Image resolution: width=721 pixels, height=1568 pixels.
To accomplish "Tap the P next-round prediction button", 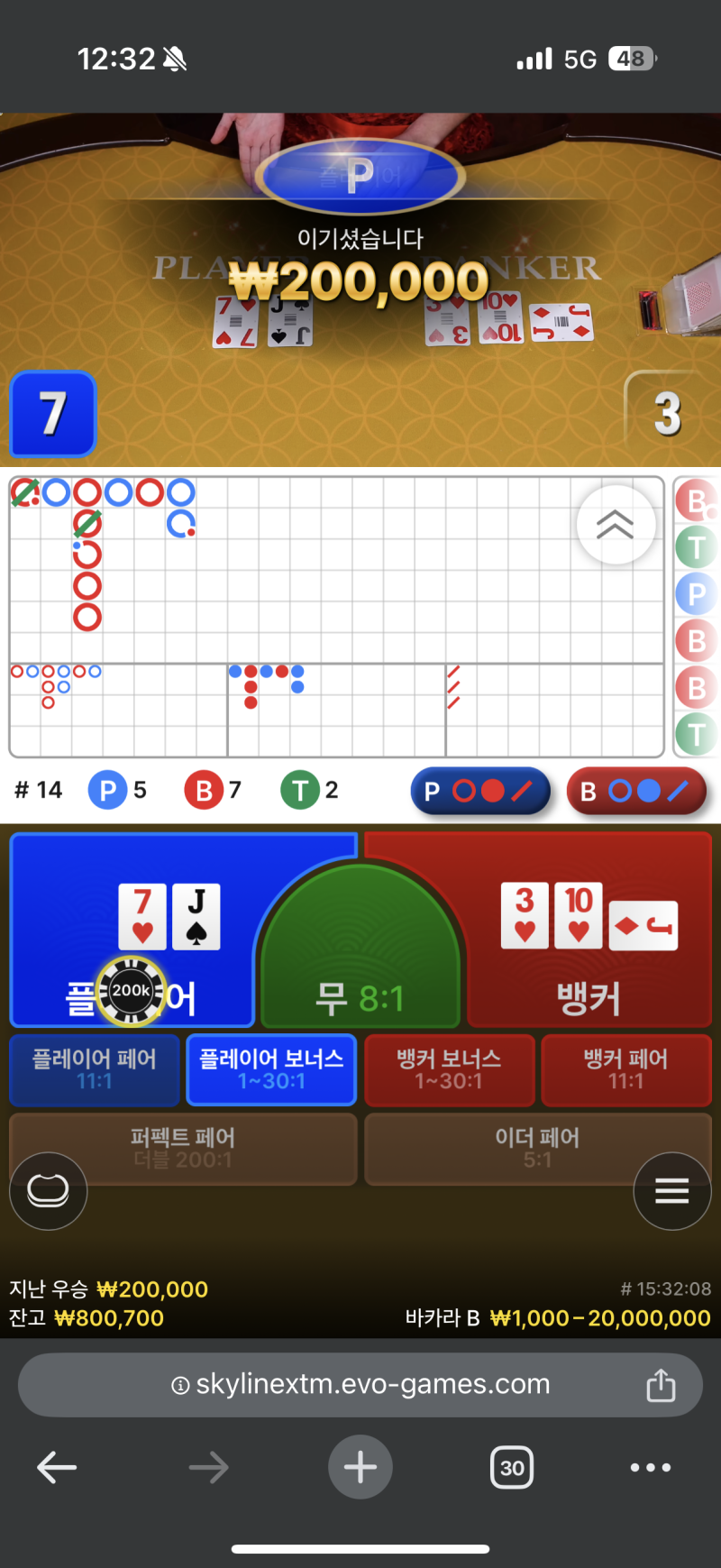I will [480, 791].
